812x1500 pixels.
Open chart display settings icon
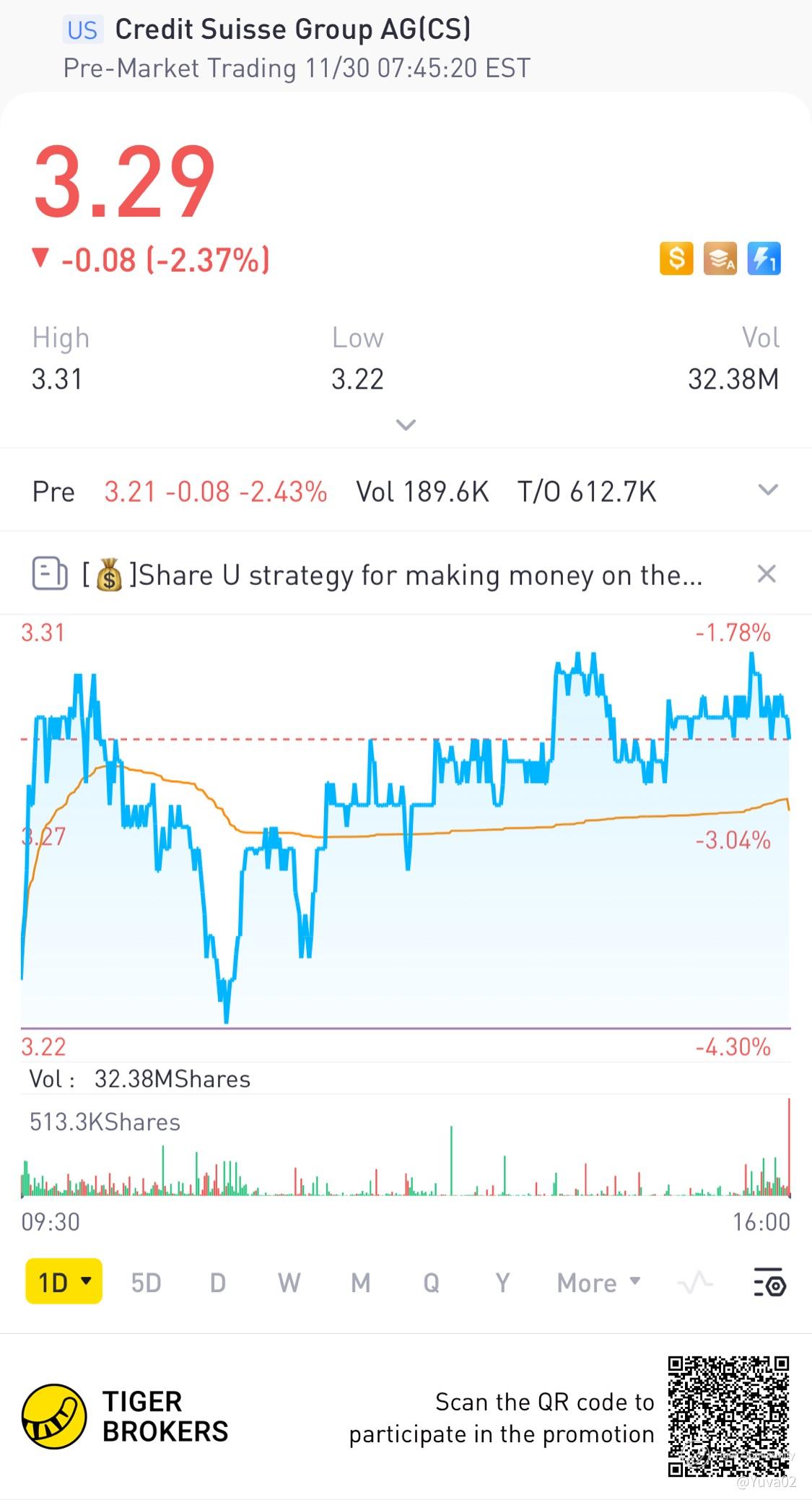tap(769, 1283)
